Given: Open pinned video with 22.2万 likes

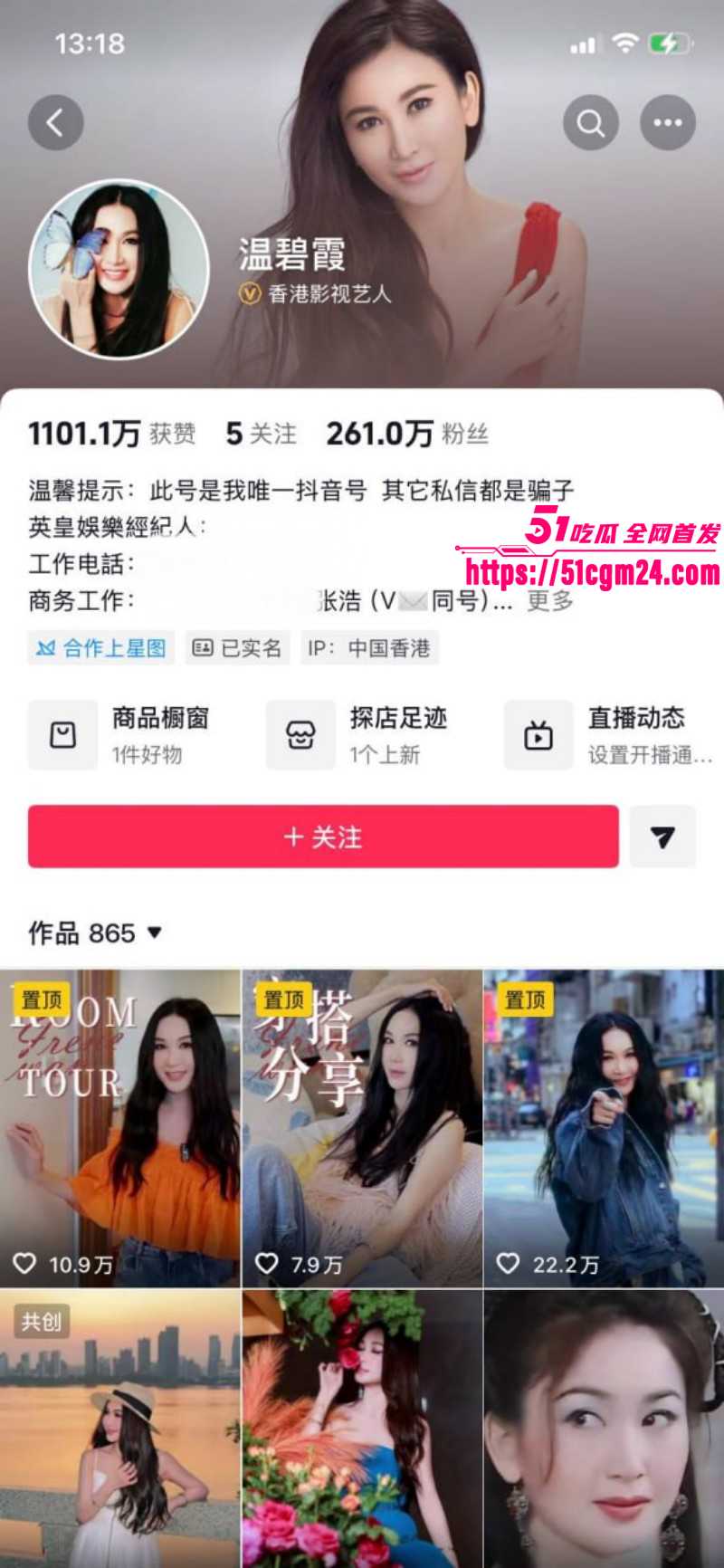Looking at the screenshot, I should 604,1127.
